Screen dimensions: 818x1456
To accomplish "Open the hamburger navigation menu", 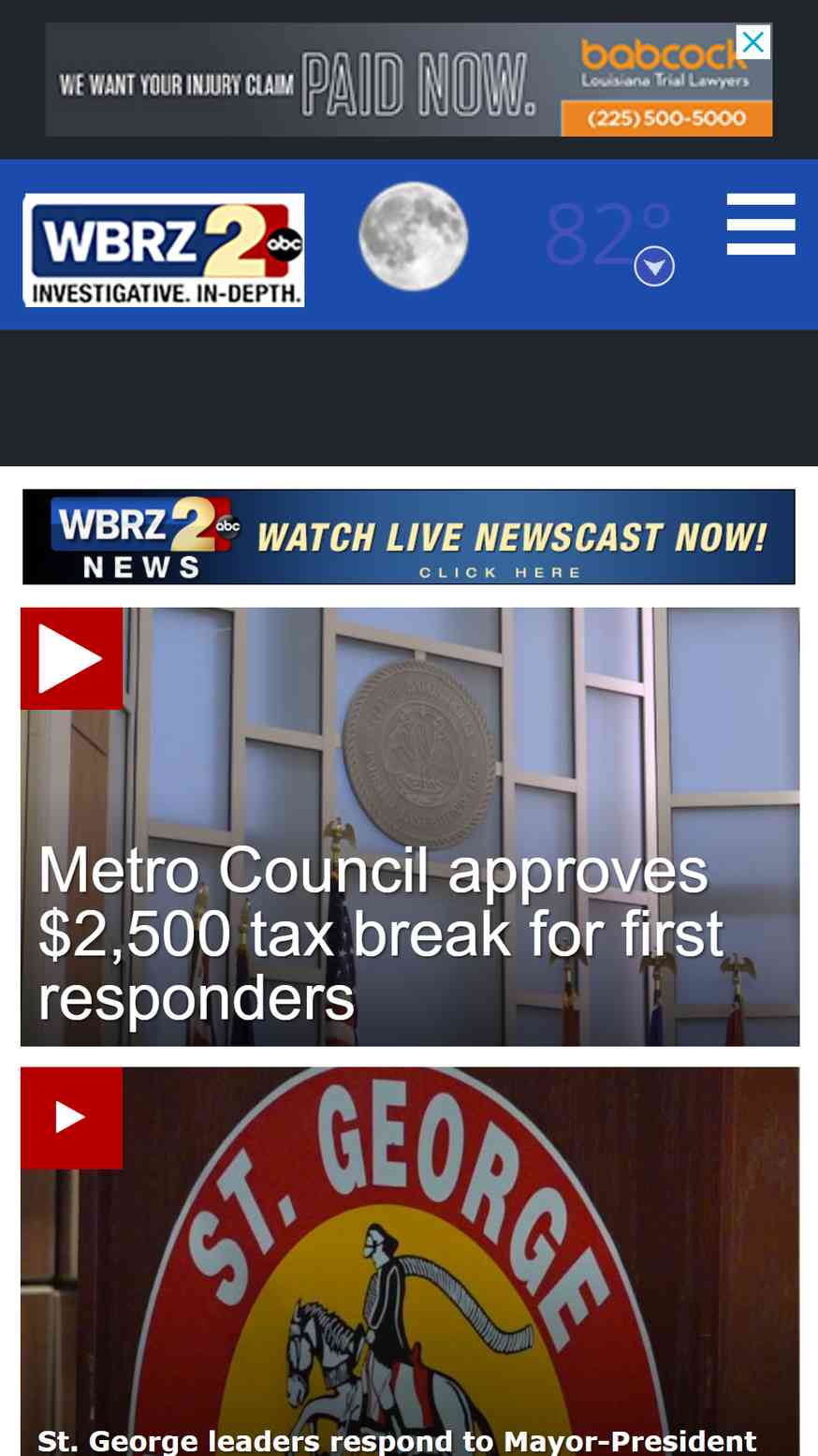I will [x=761, y=224].
